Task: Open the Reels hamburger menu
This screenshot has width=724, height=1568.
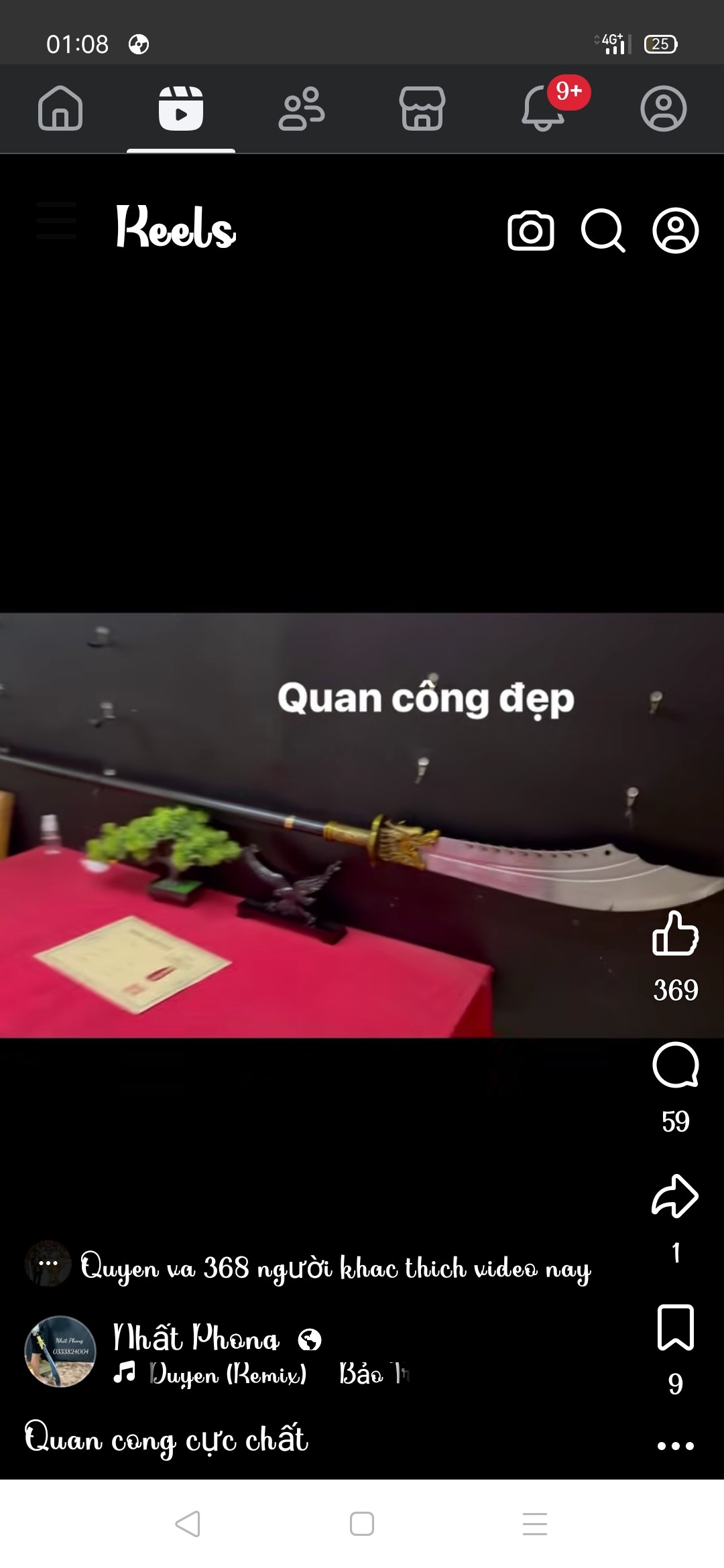Action: [56, 221]
